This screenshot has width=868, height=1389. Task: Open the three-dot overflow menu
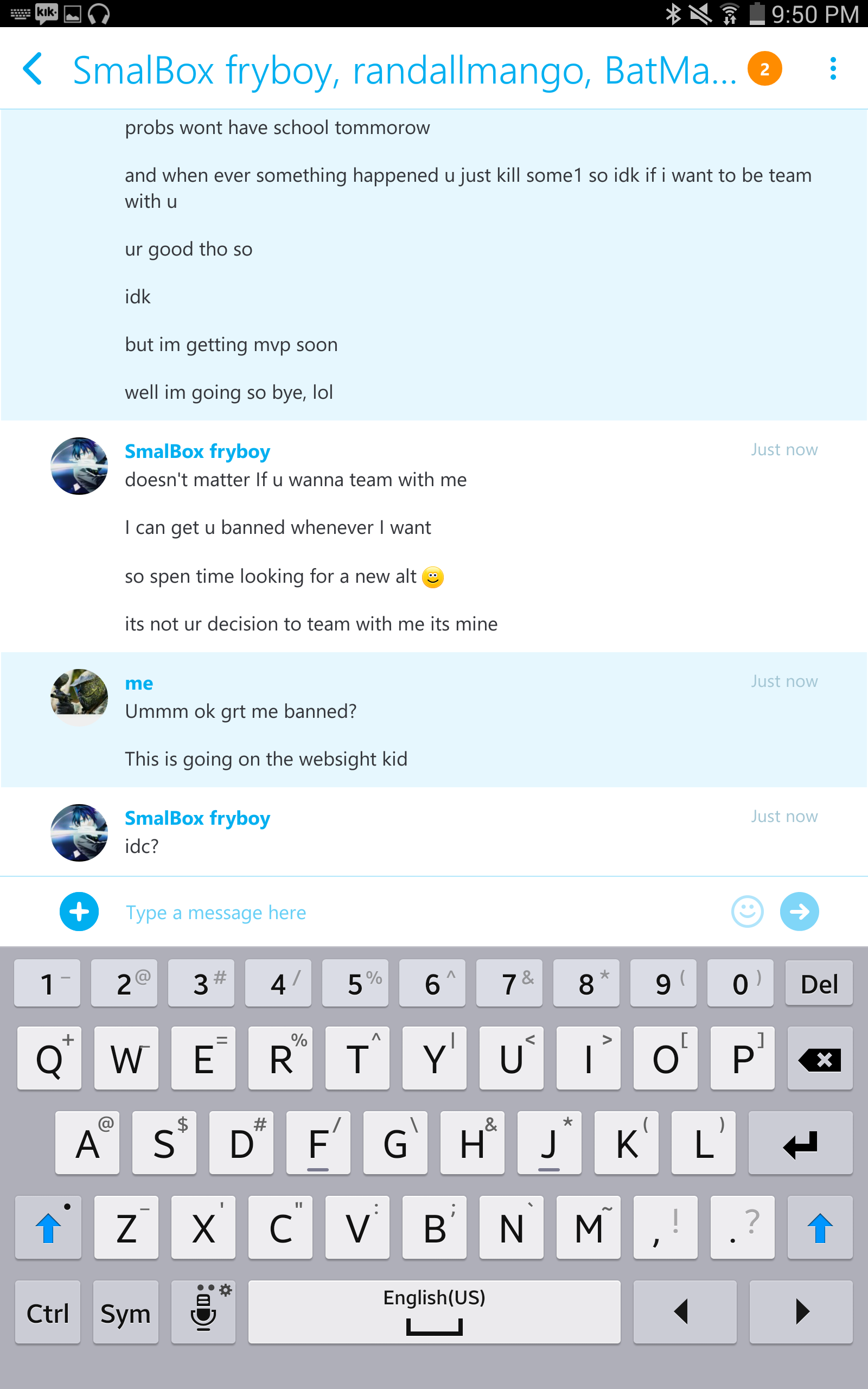coord(832,69)
